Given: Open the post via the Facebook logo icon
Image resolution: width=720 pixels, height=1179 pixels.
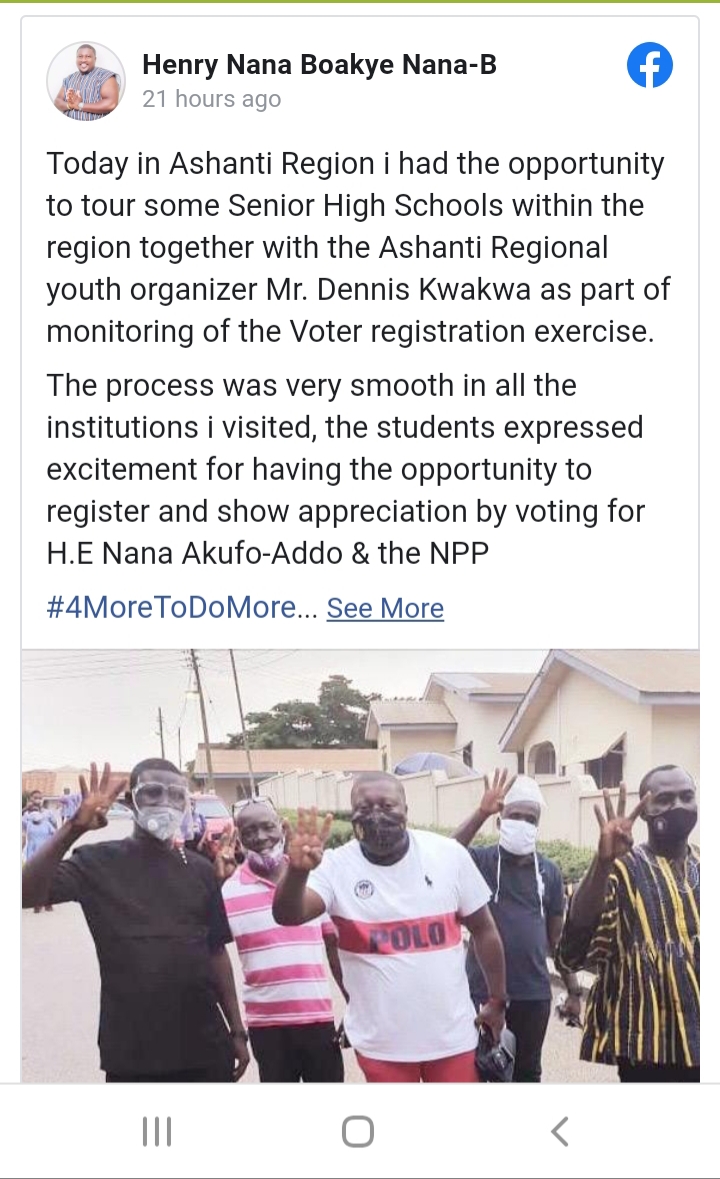Looking at the screenshot, I should coord(649,67).
